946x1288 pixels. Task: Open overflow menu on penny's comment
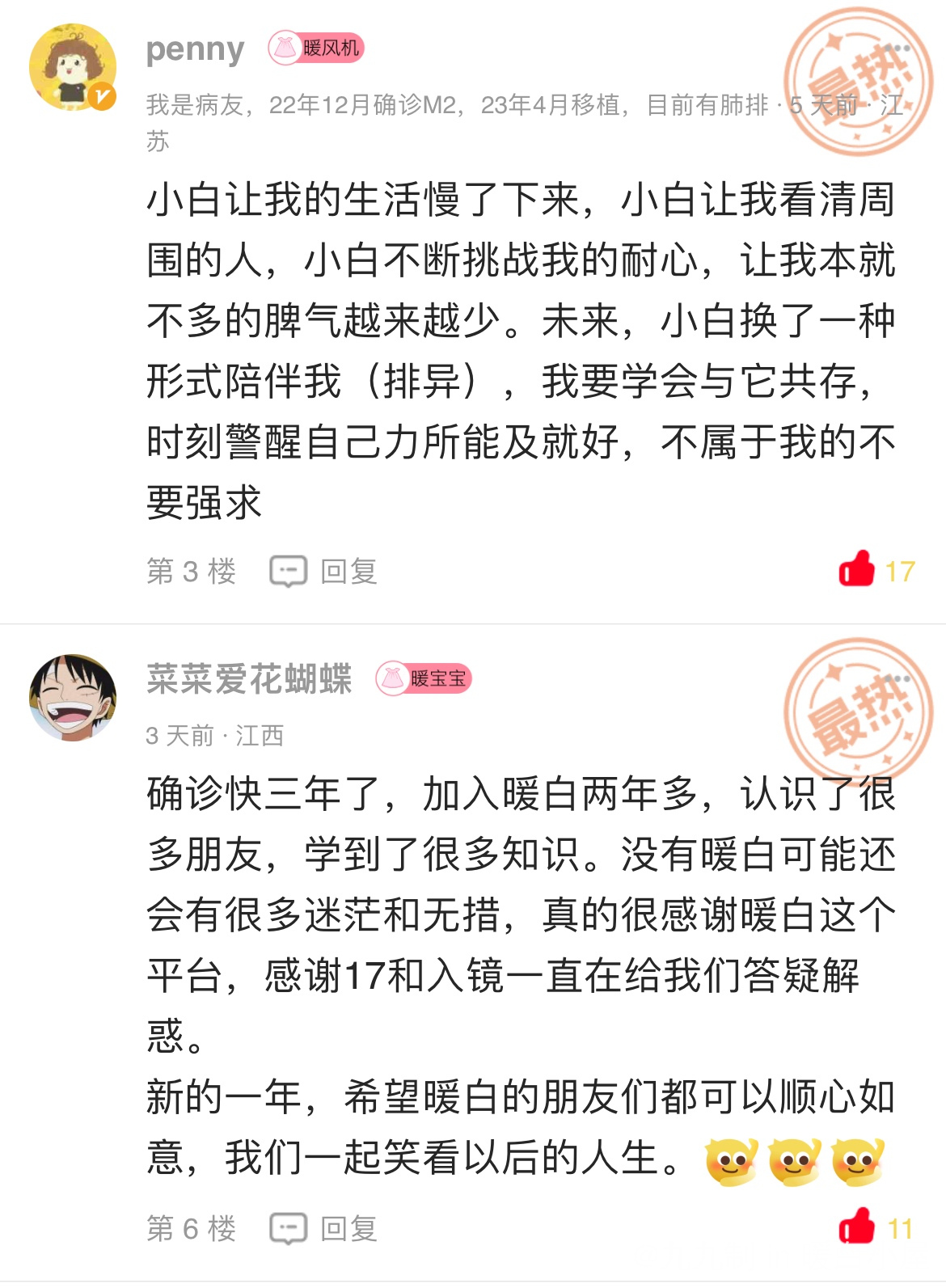point(896,49)
